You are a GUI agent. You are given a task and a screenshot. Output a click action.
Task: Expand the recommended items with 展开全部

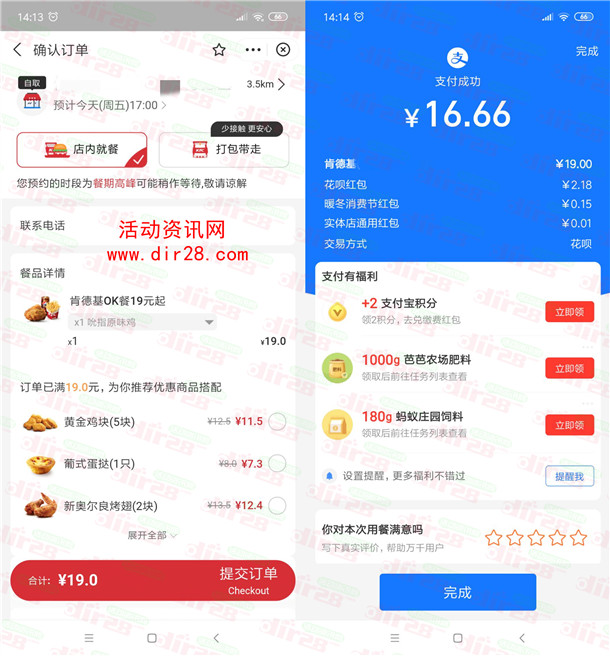coord(152,535)
